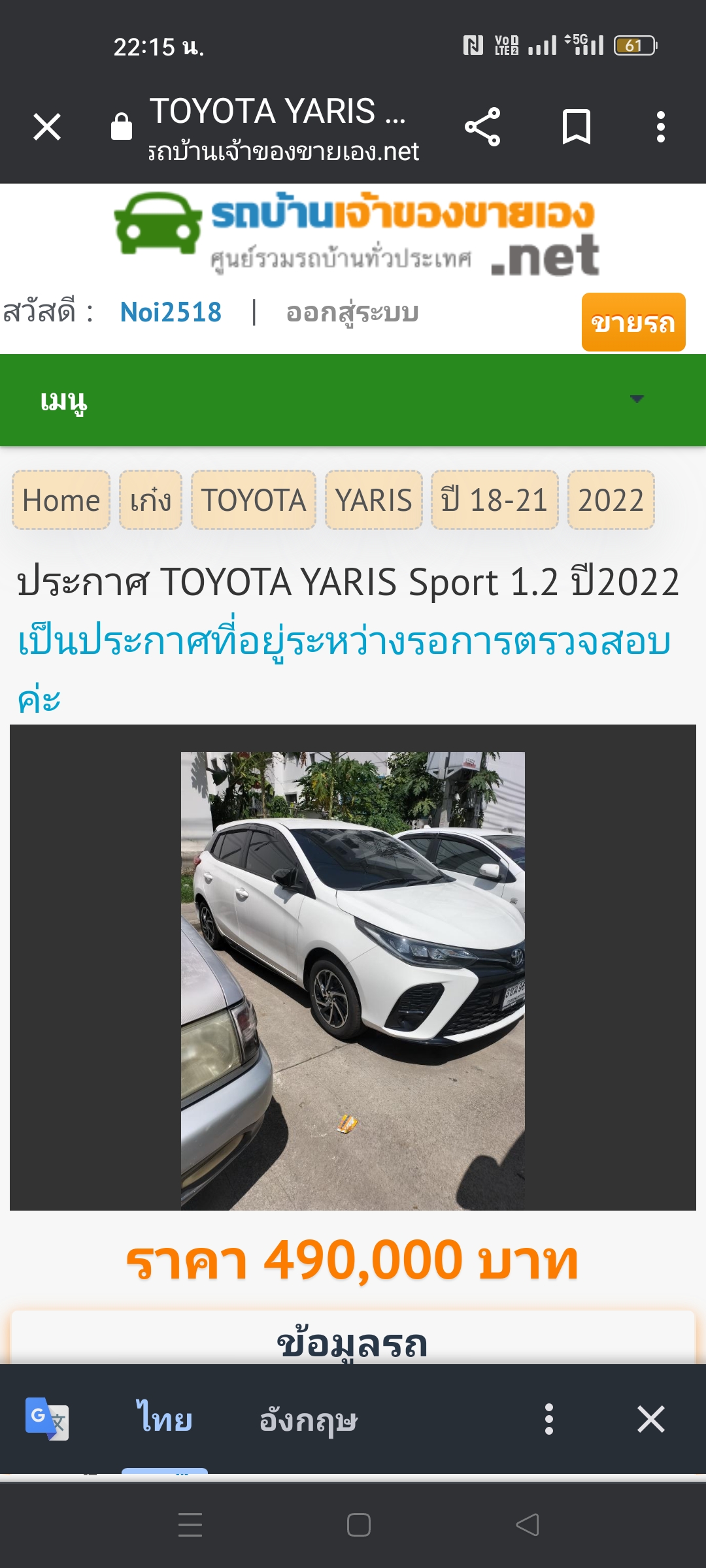Screen dimensions: 706x1568
Task: View the white Yaris photo
Action: click(353, 980)
